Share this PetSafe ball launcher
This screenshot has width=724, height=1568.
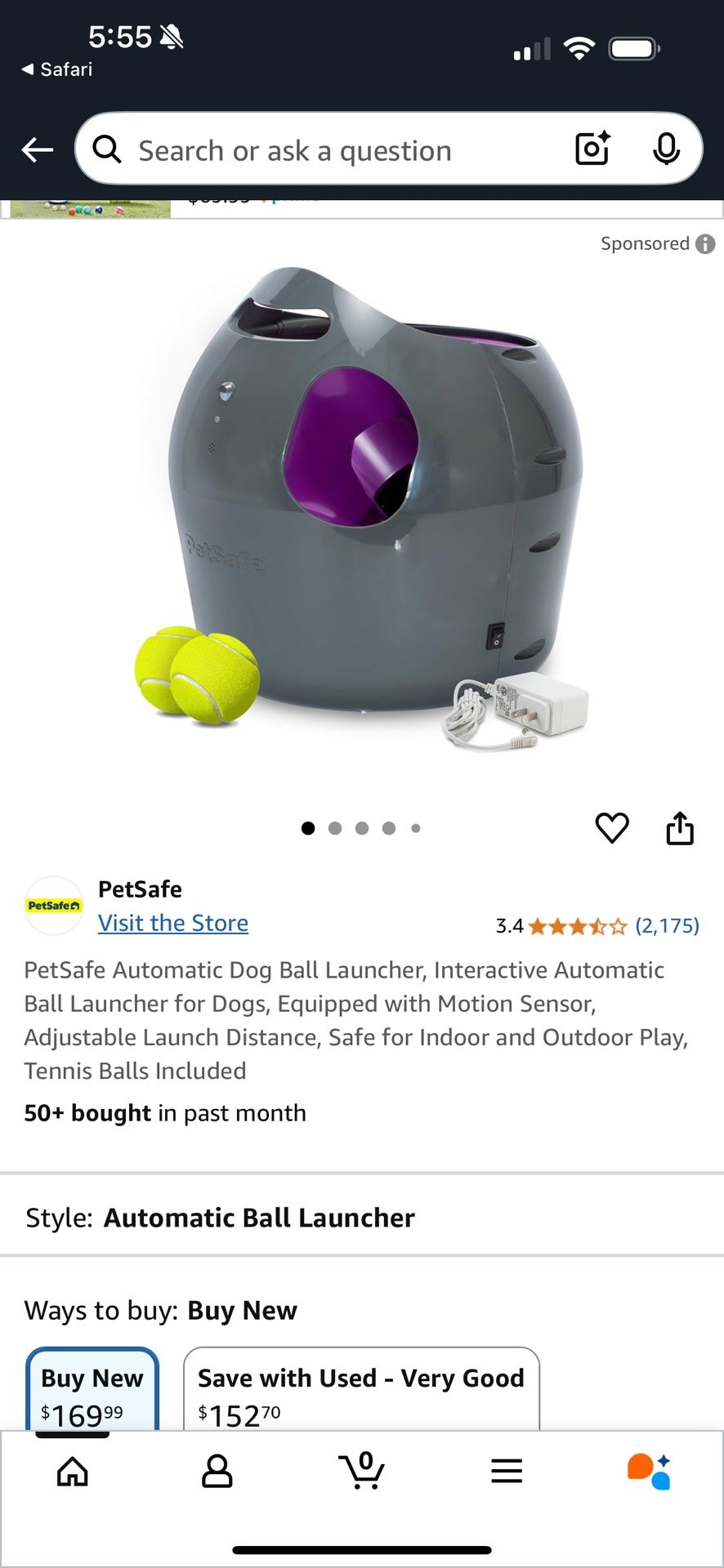pos(680,828)
